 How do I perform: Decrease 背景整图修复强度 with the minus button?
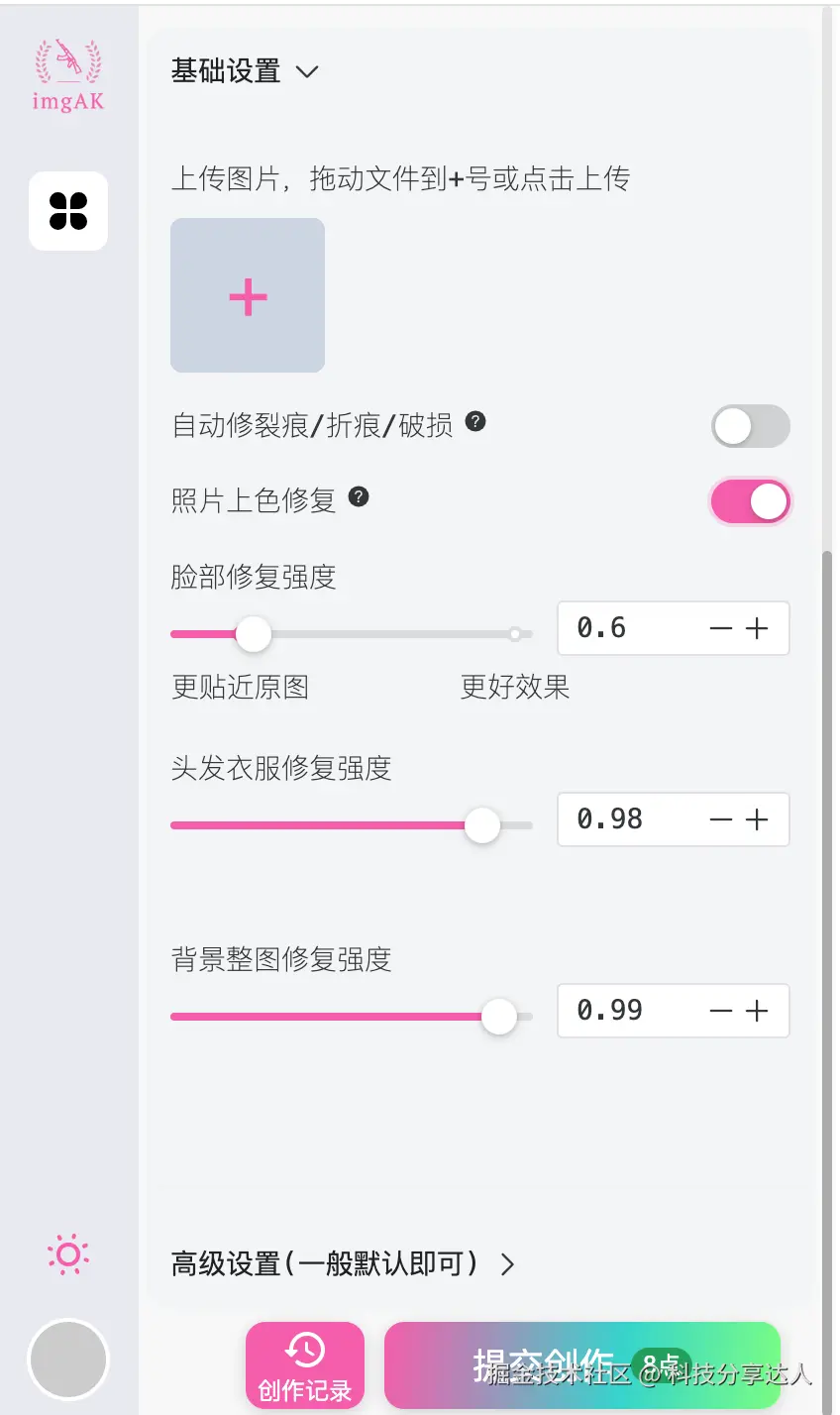coord(721,1011)
